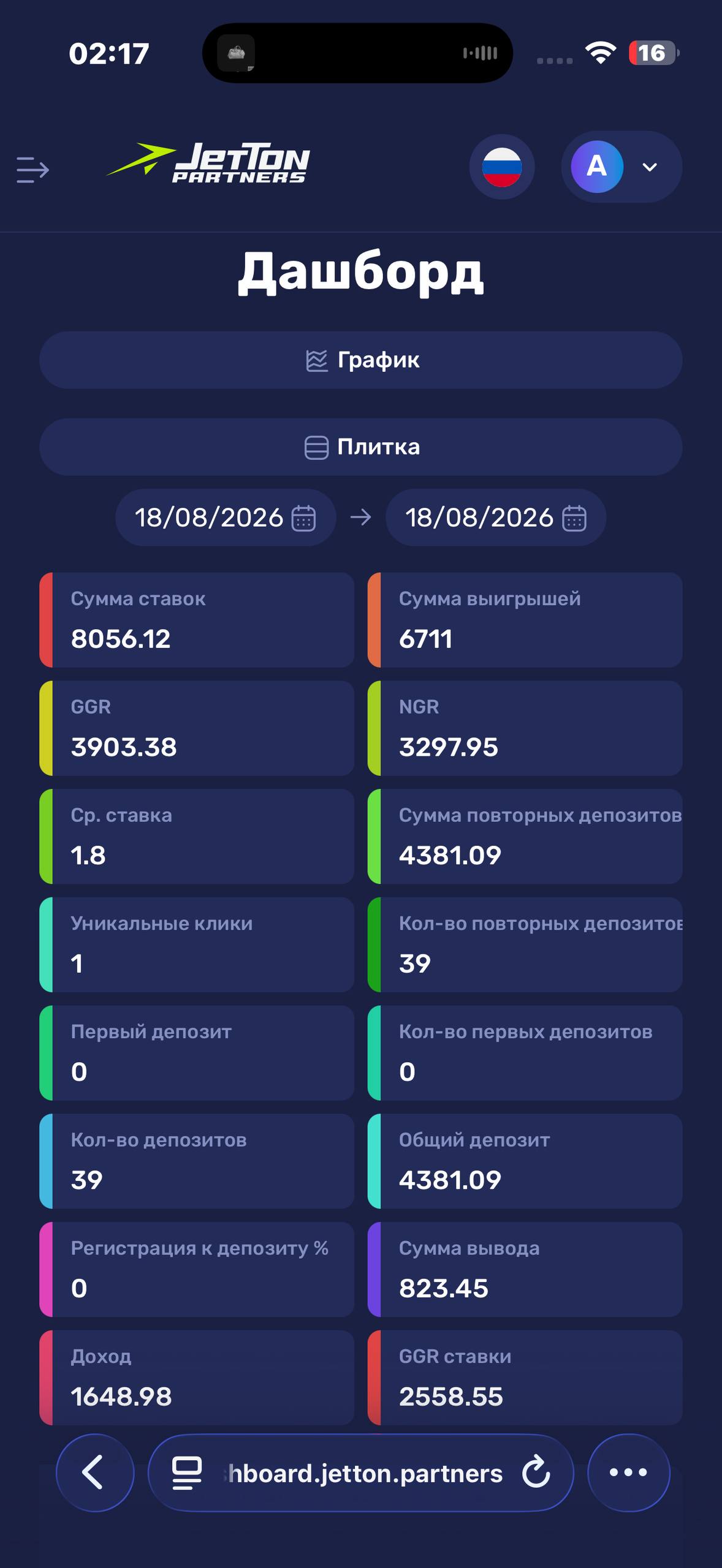This screenshot has width=722, height=1568.
Task: Tap the jetton.partners address bar
Action: (361, 1472)
